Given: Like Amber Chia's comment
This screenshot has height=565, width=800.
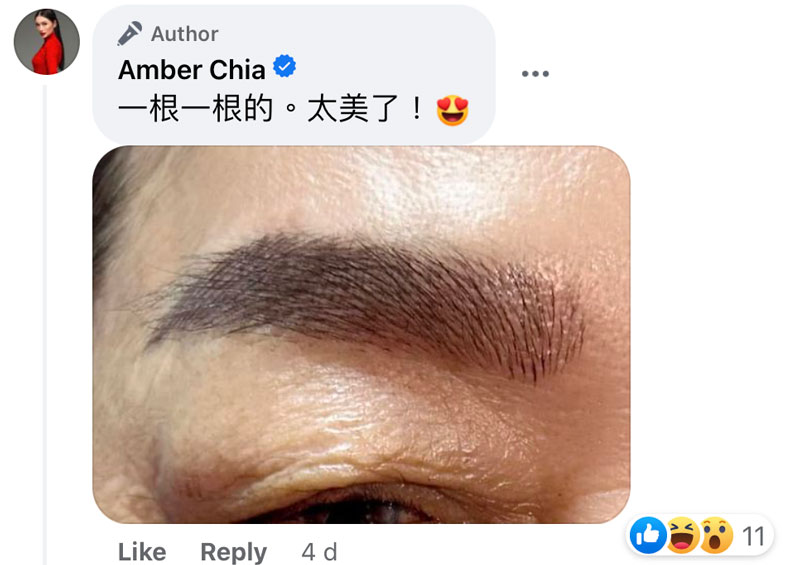Looking at the screenshot, I should [x=142, y=551].
